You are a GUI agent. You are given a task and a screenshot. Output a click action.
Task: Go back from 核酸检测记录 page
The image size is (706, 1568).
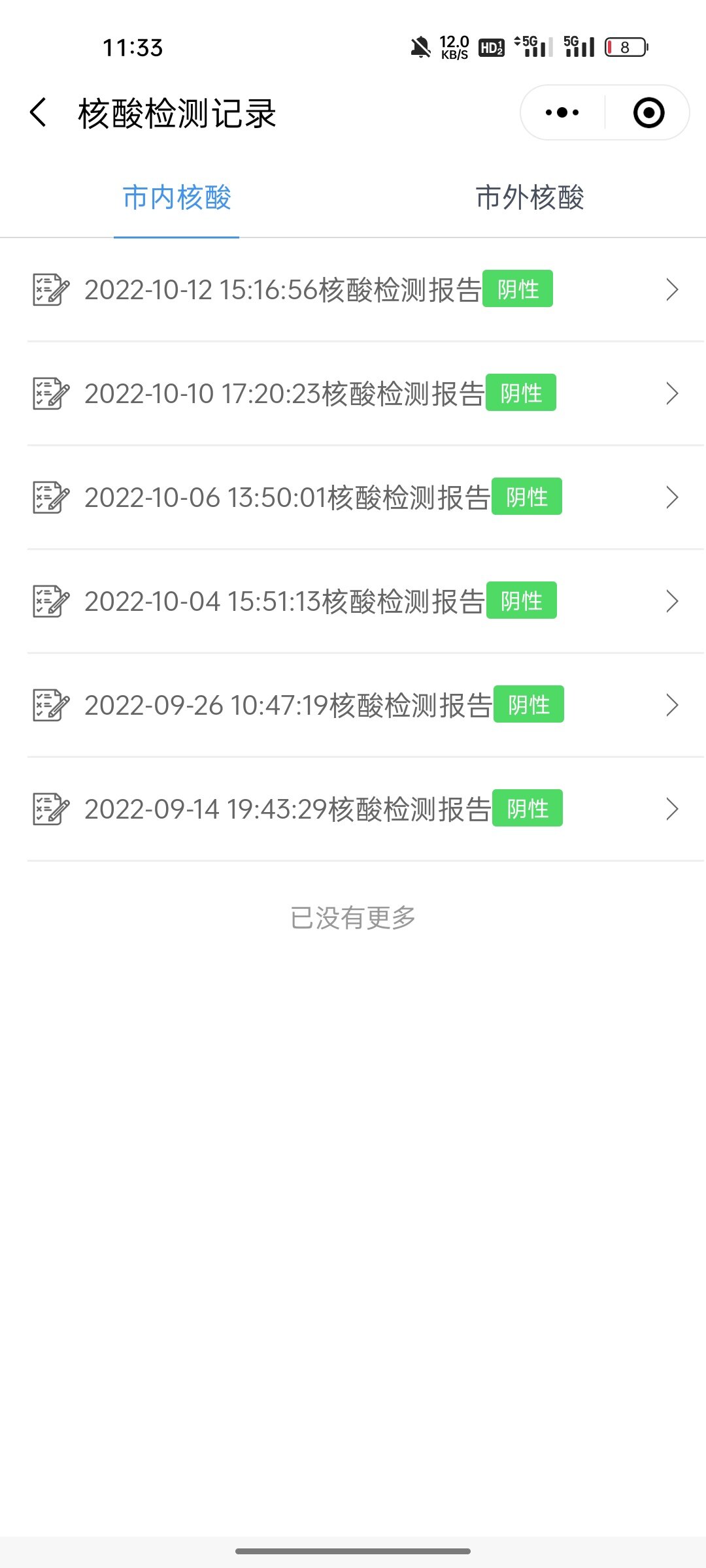pos(39,112)
